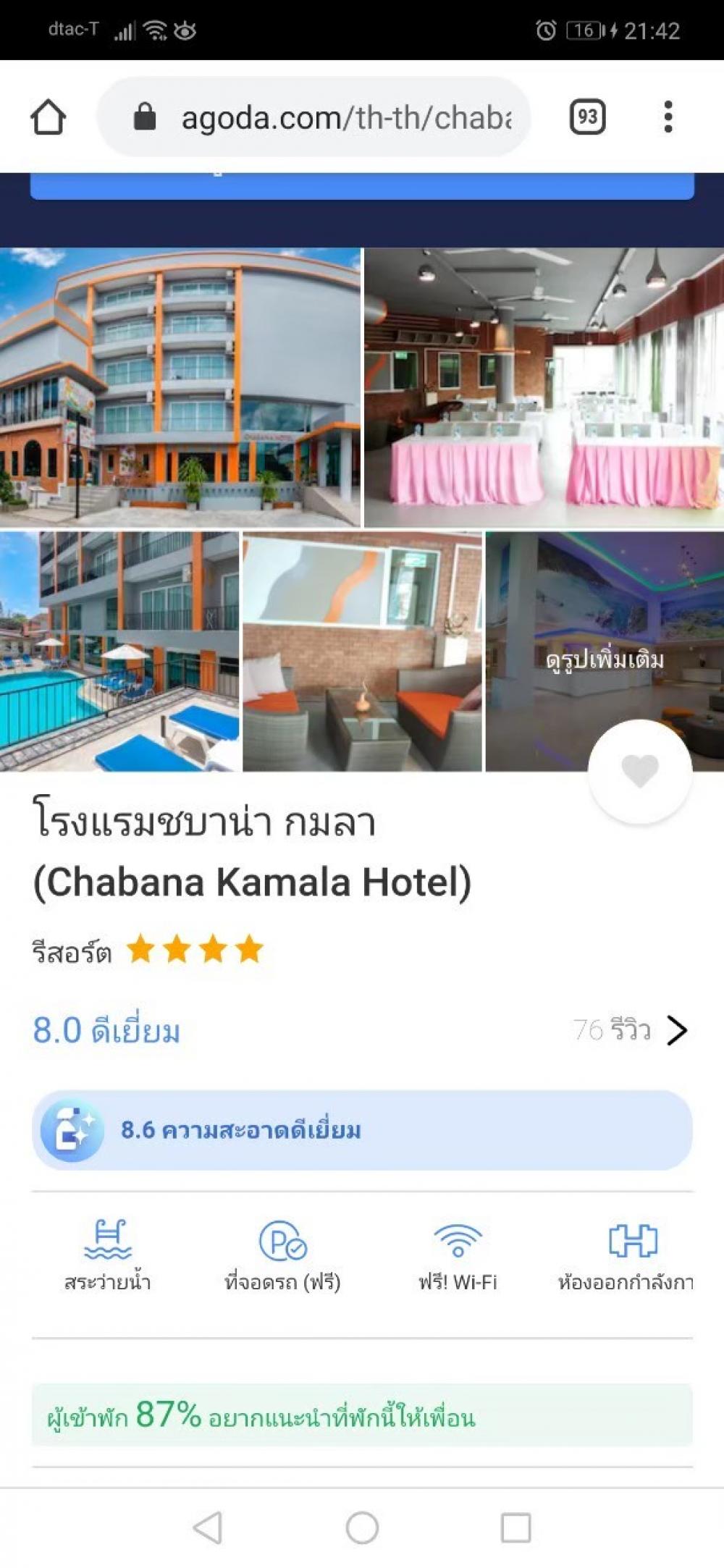Open recent apps from the navigation bar
This screenshot has height=1568, width=724.
click(x=515, y=1527)
